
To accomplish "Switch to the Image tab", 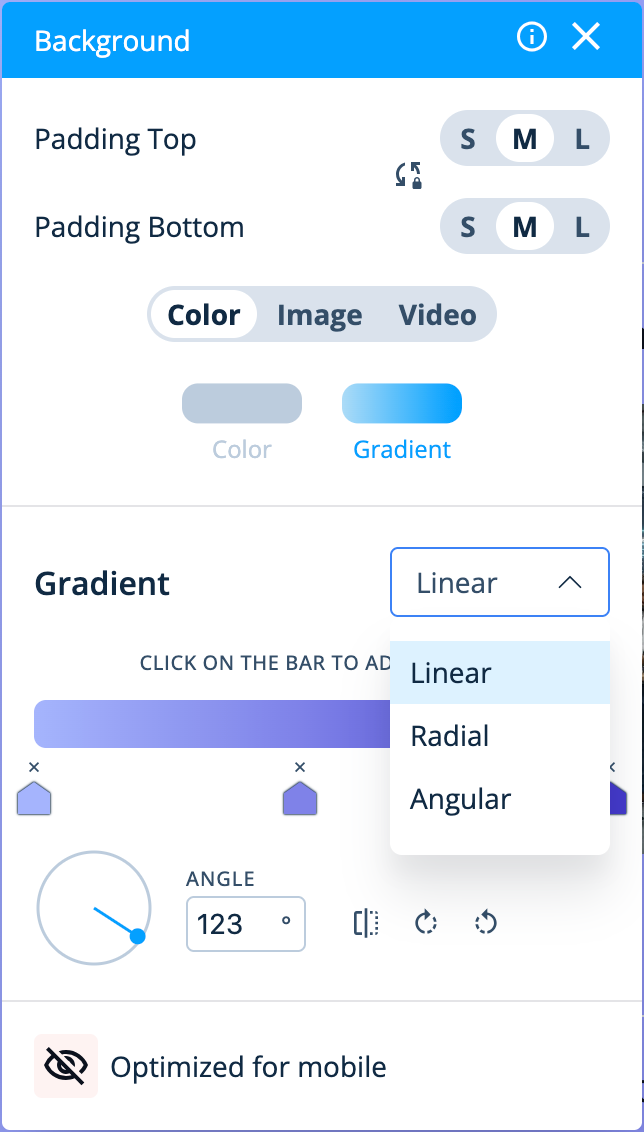I will [320, 315].
